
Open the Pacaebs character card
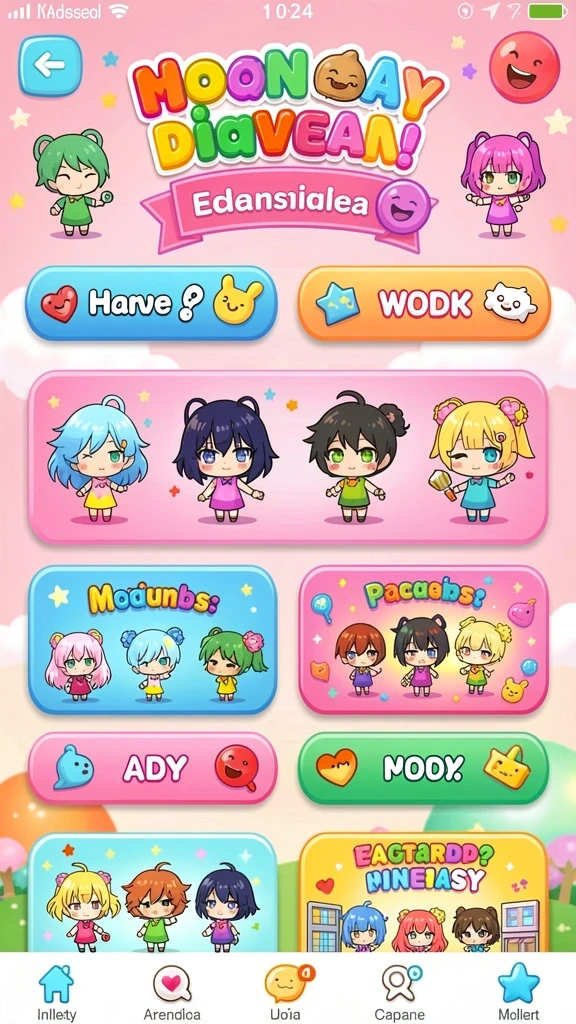pos(423,641)
